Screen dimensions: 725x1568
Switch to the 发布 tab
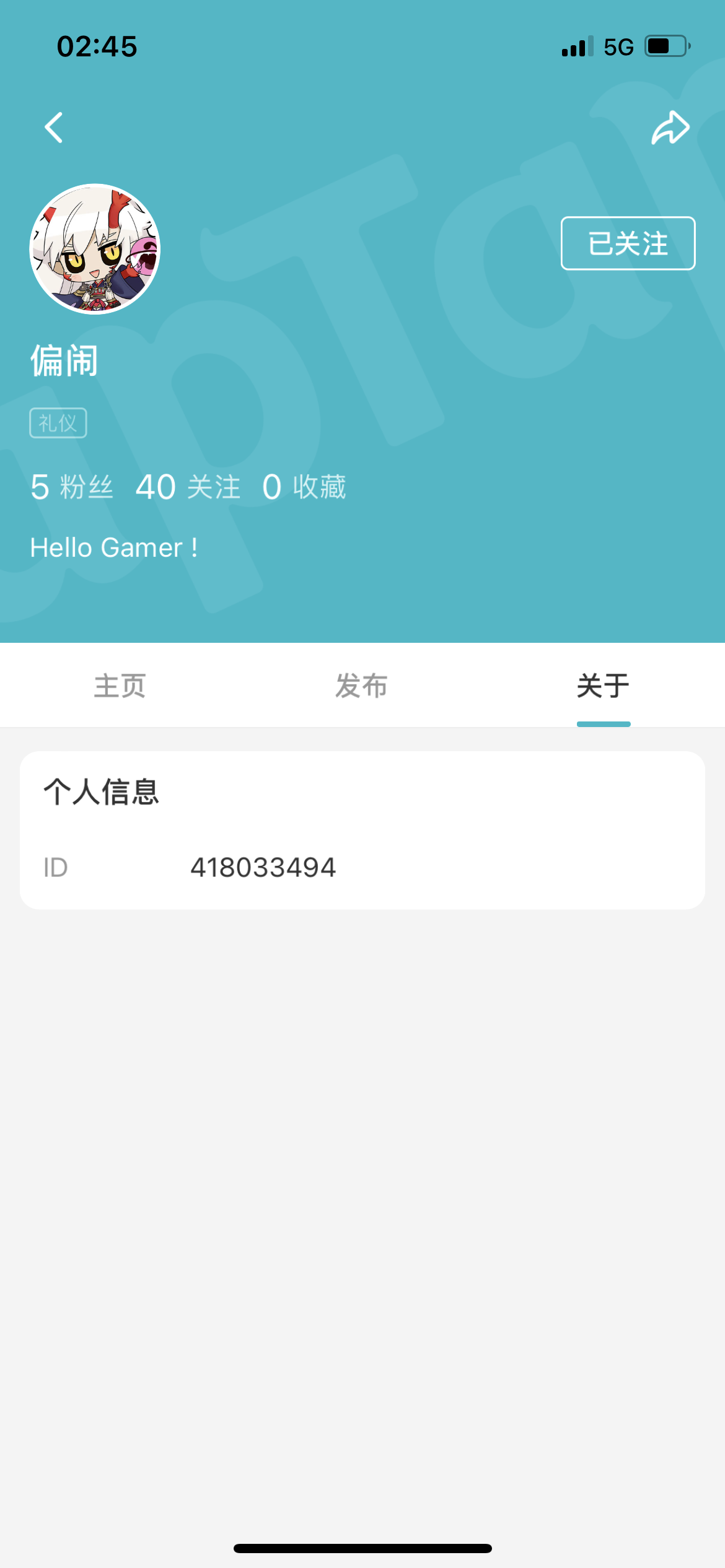pos(362,686)
